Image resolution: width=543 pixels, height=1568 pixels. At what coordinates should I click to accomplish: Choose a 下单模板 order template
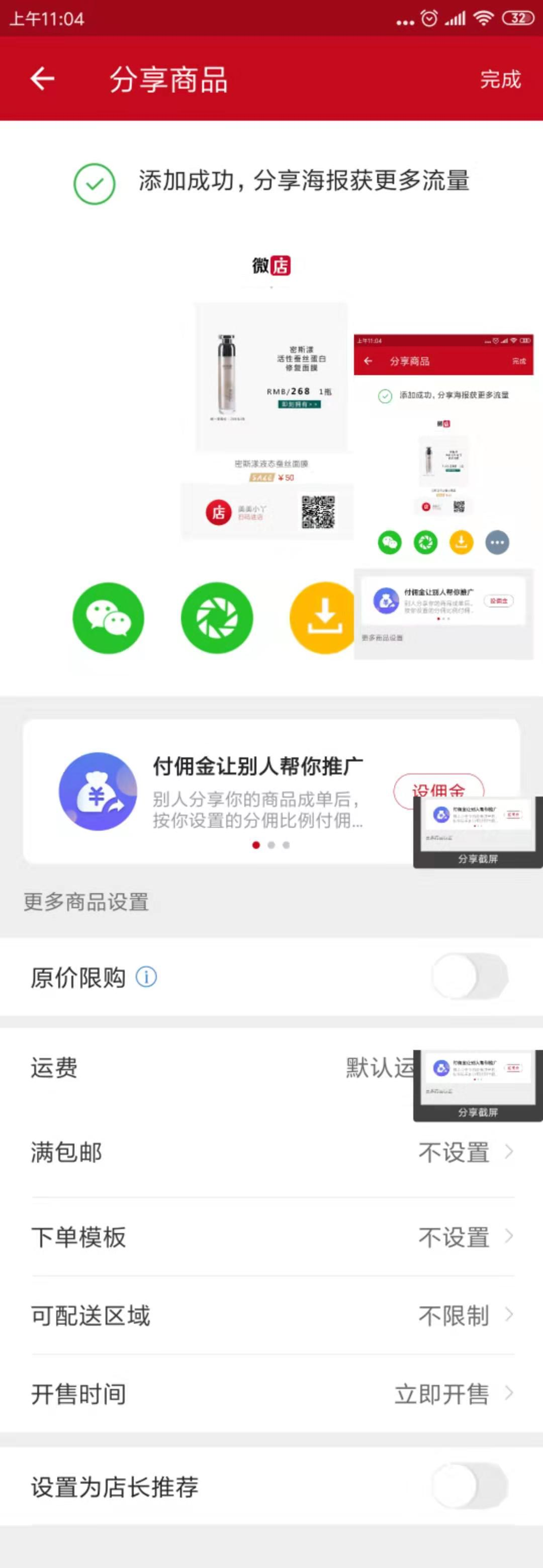coord(271,1237)
